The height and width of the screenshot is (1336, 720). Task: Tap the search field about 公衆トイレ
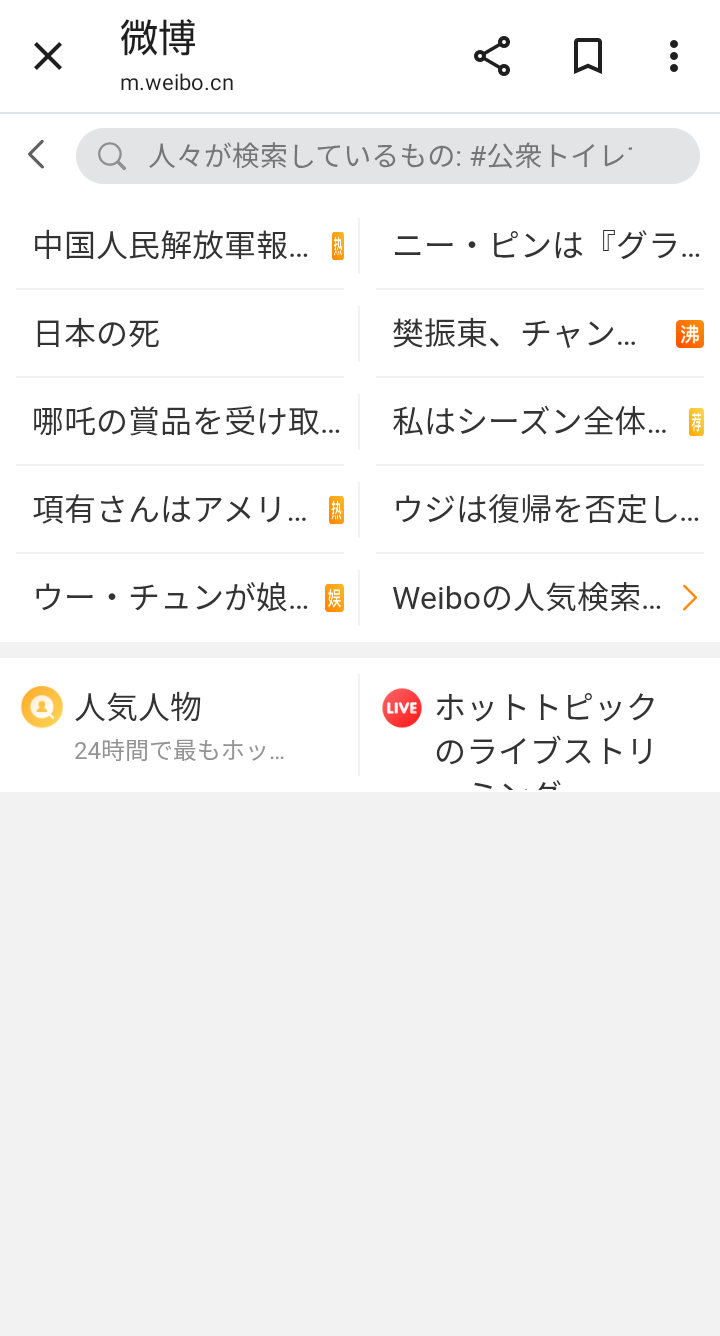point(388,156)
